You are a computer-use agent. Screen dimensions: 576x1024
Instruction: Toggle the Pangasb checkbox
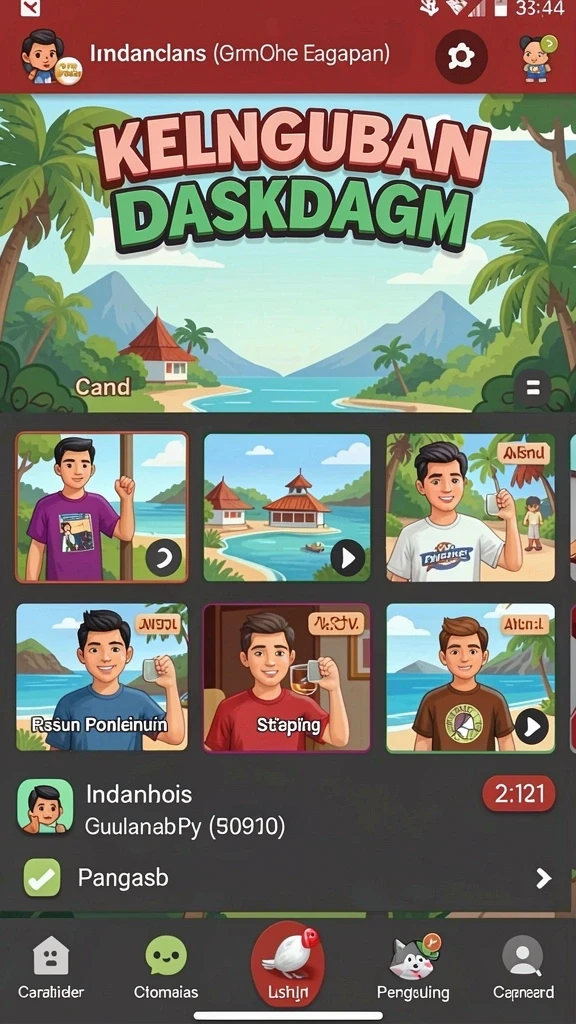coord(42,877)
